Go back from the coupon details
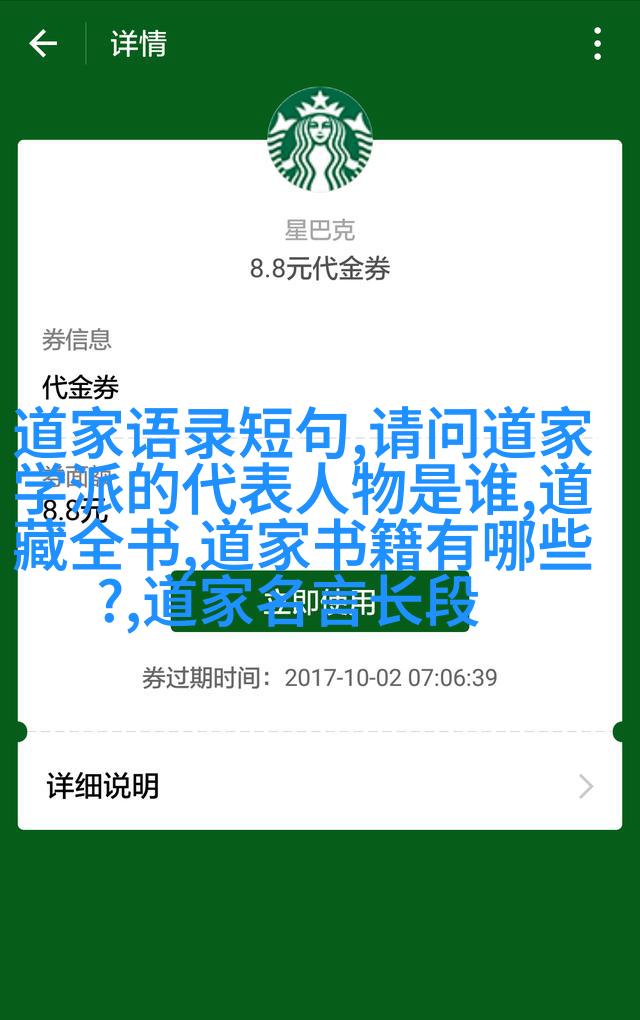The image size is (640, 1020). click(43, 44)
